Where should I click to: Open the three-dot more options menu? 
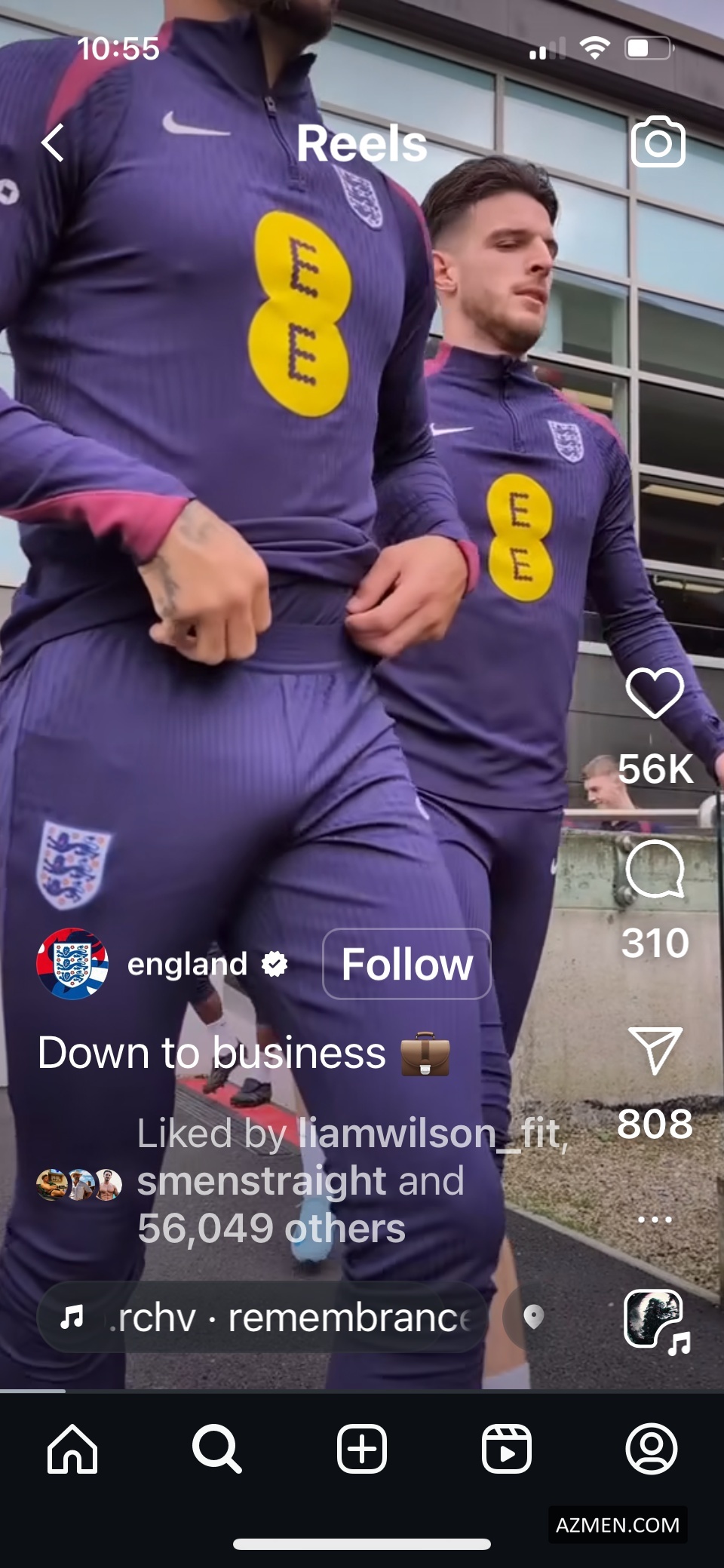655,1219
